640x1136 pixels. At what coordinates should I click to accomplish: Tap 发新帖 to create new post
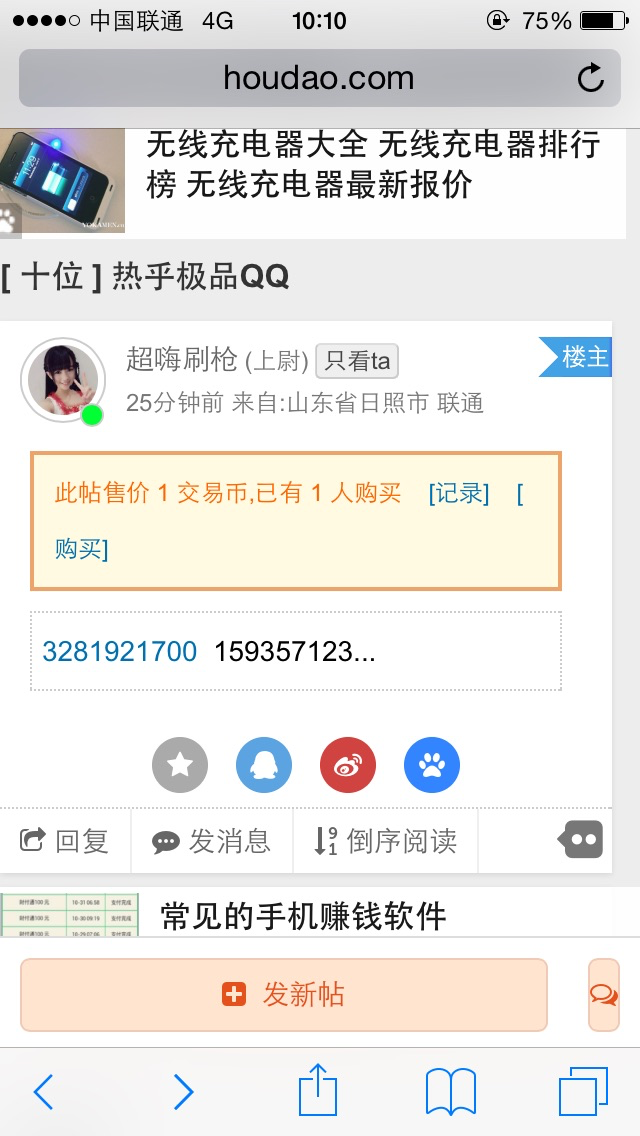point(283,995)
